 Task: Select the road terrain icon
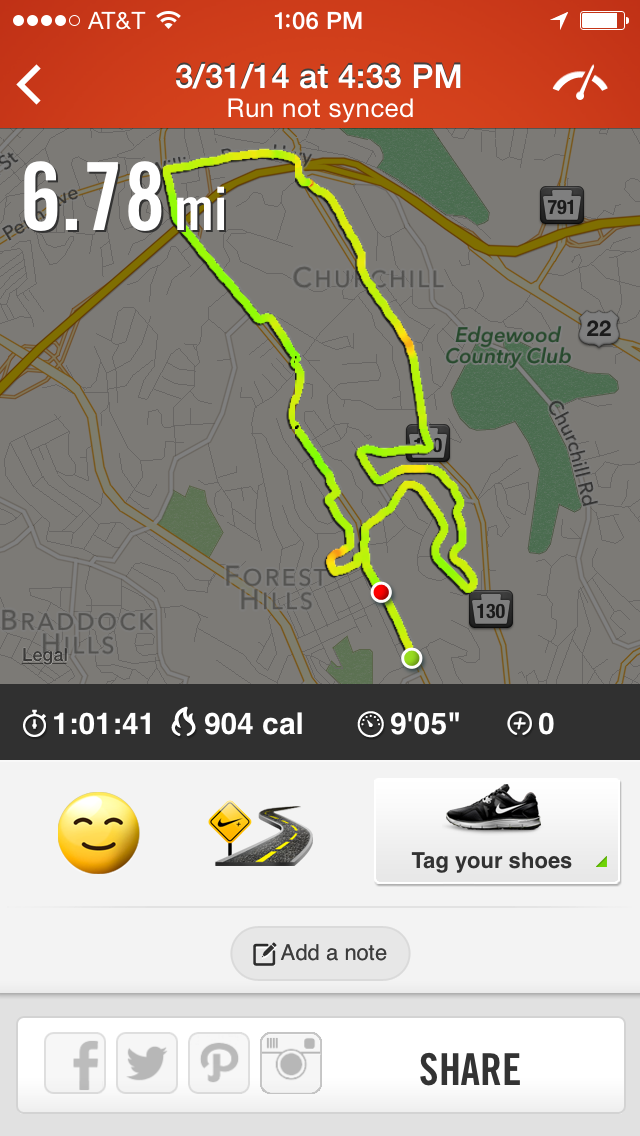tap(259, 833)
